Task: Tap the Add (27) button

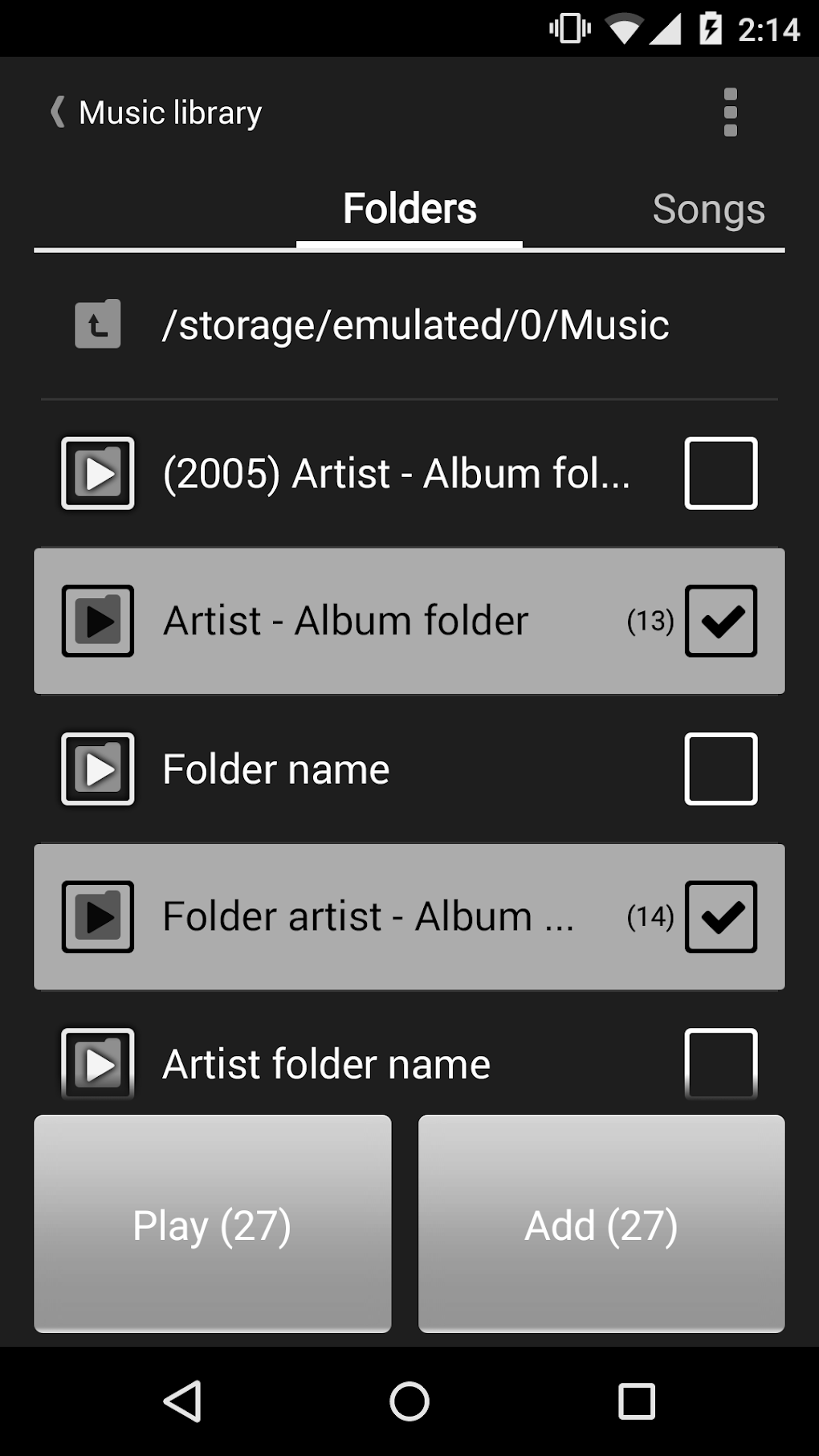Action: 601,1224
